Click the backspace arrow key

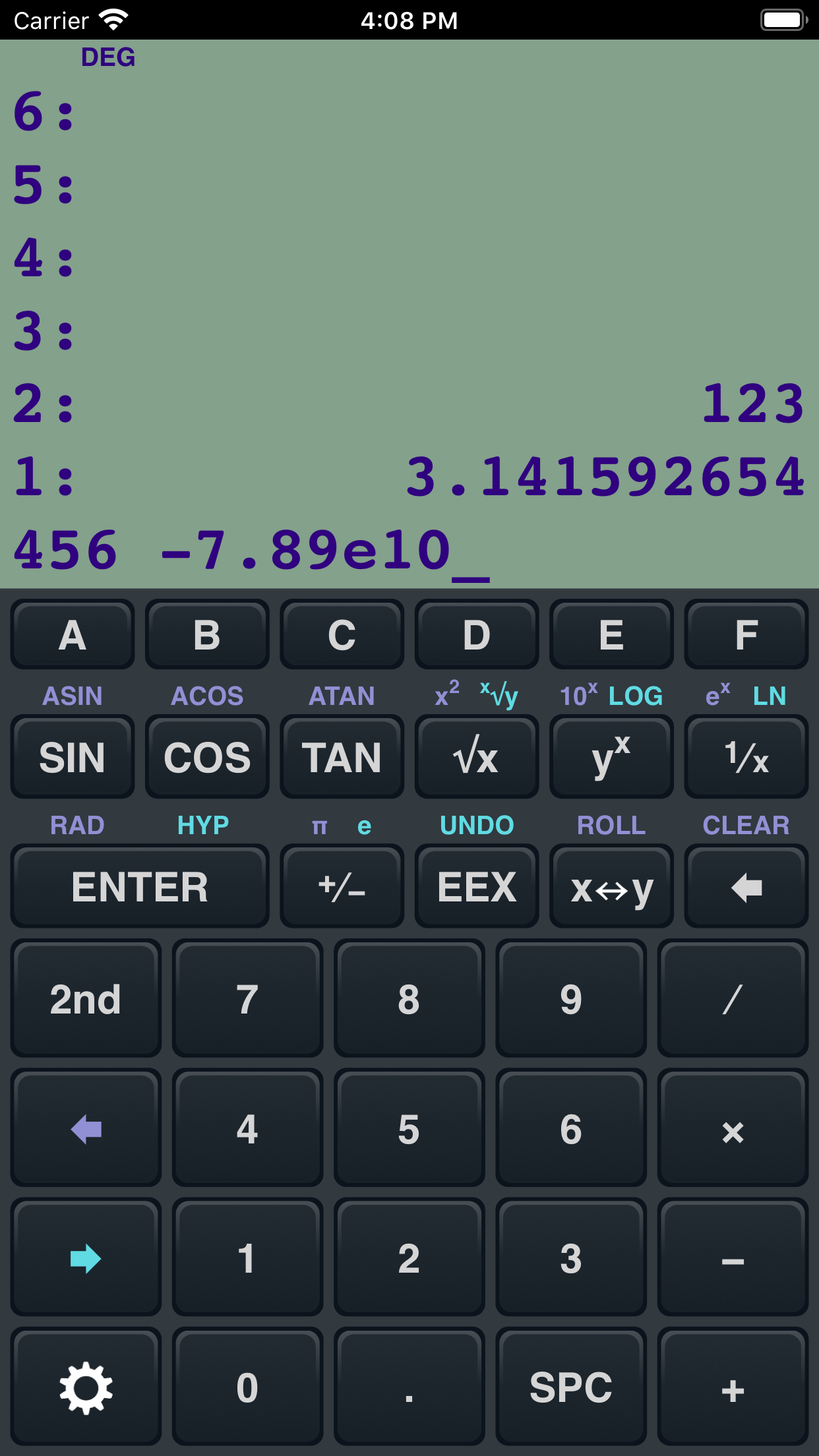[x=746, y=887]
